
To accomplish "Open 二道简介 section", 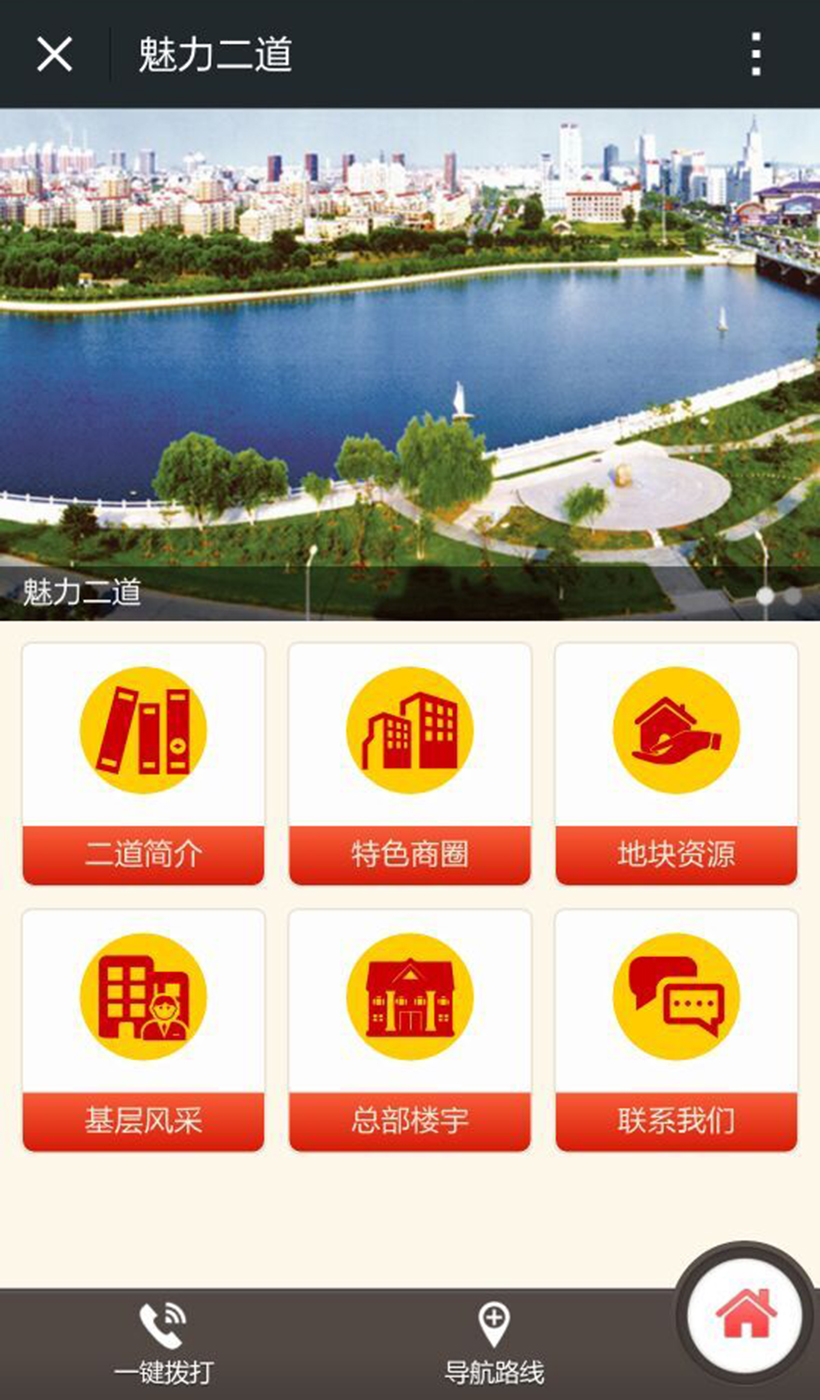I will 143,764.
